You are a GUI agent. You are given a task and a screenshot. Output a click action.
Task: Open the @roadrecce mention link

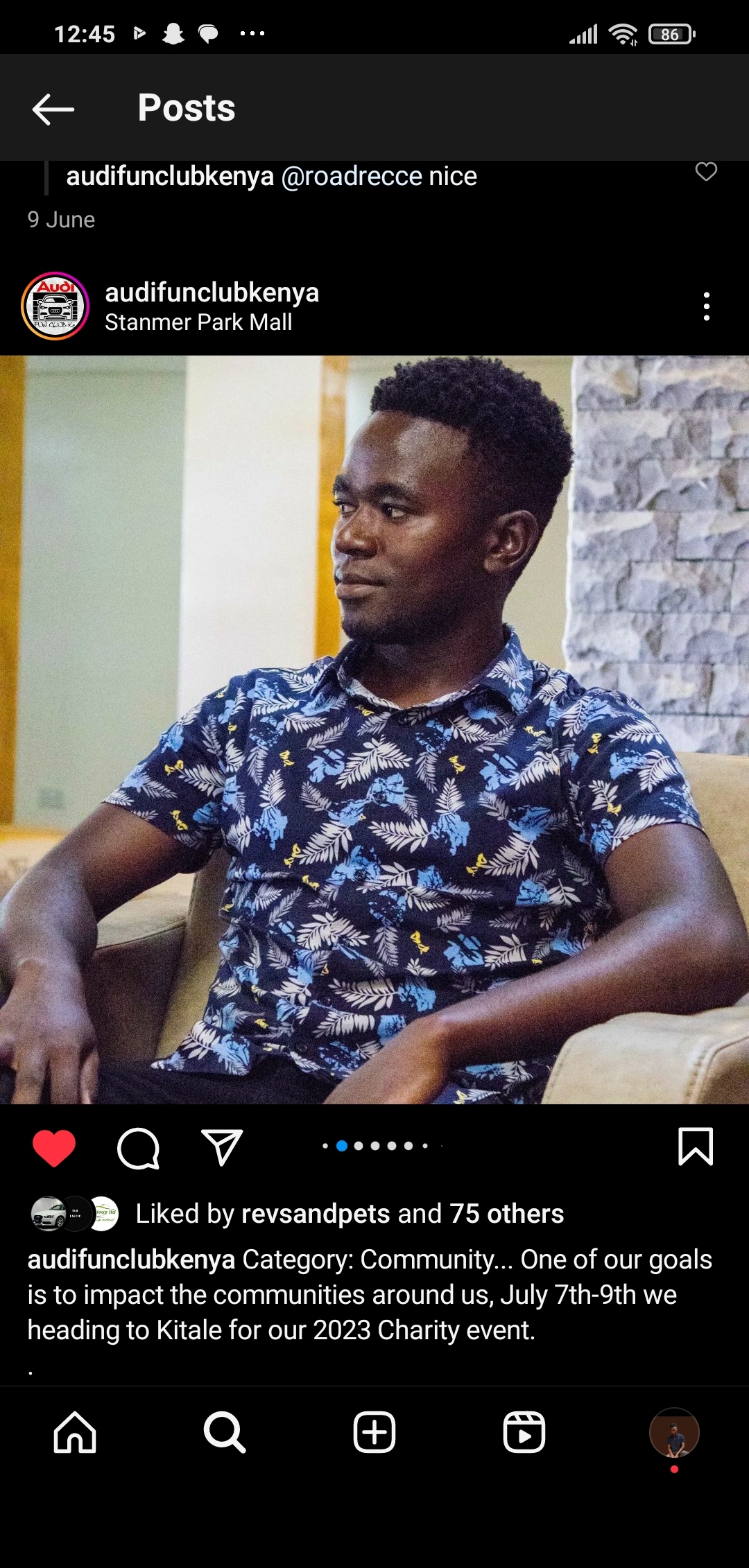point(351,177)
